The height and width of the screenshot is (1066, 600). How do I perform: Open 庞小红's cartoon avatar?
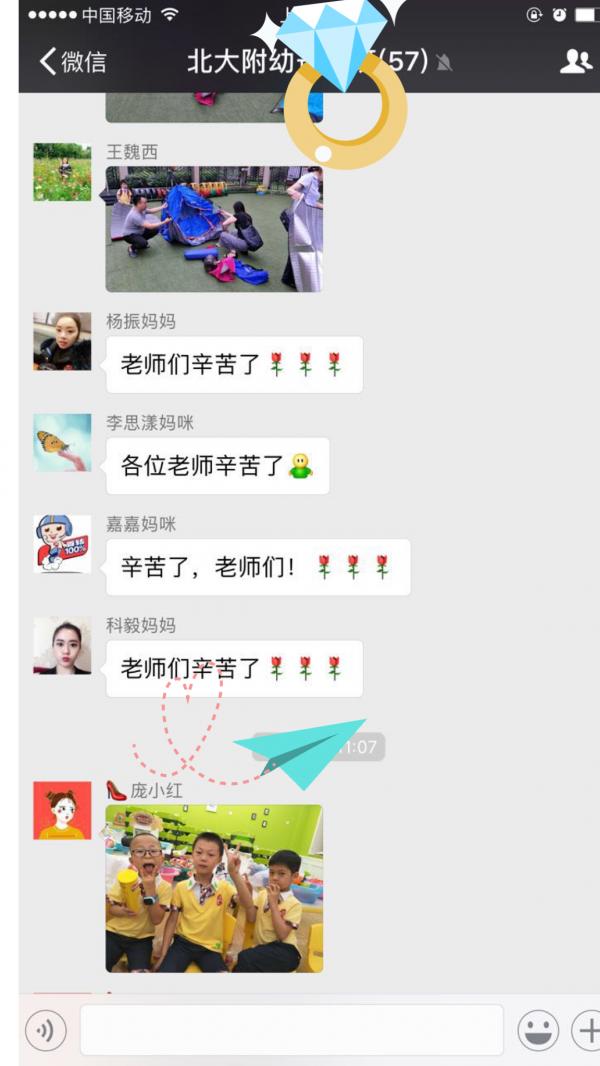[x=62, y=810]
